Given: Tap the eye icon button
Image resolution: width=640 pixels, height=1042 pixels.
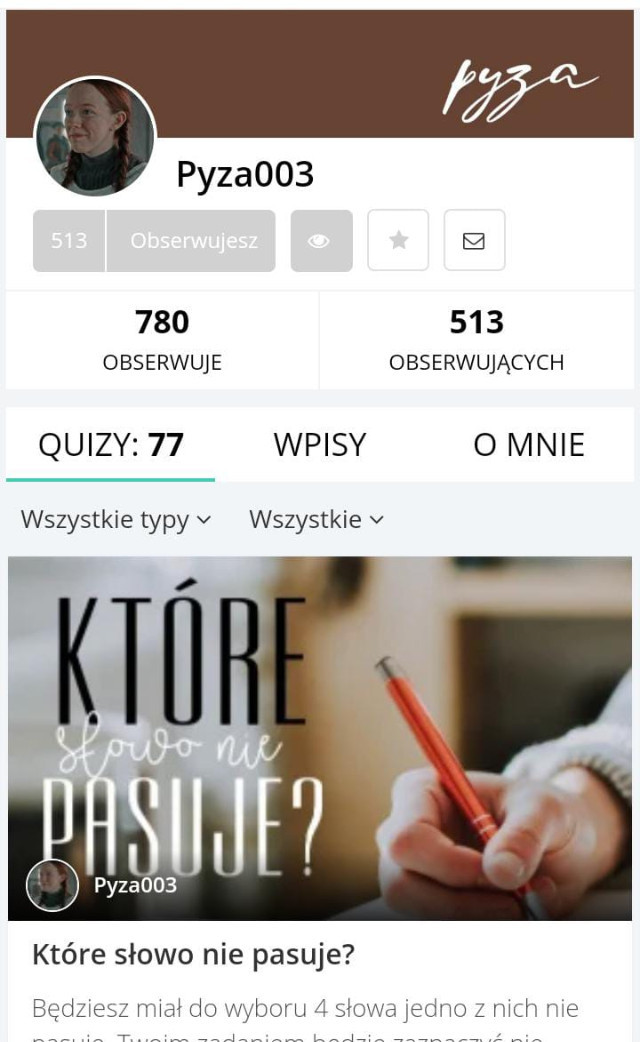Looking at the screenshot, I should point(321,241).
